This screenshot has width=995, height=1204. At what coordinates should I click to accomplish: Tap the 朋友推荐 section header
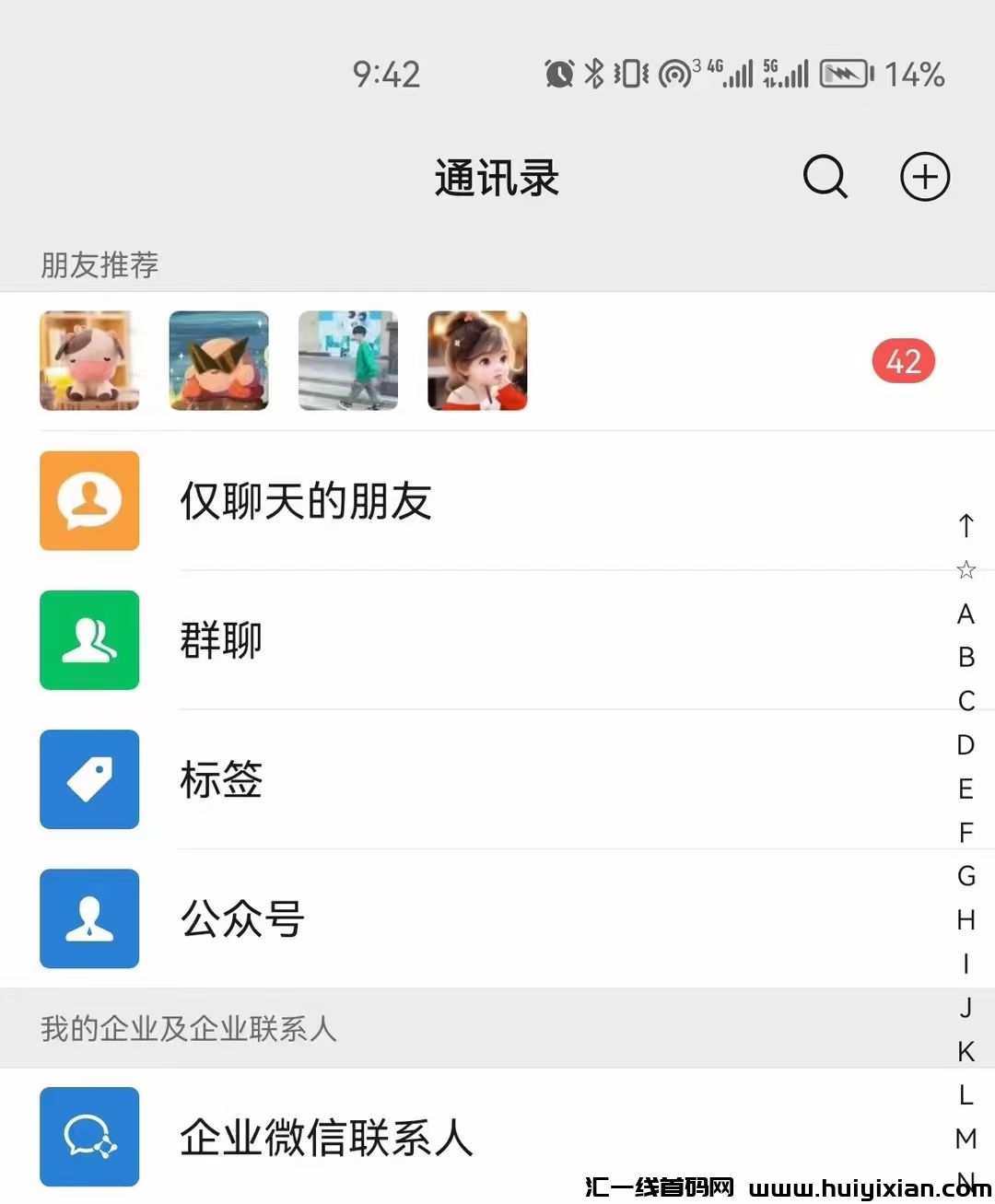[99, 265]
